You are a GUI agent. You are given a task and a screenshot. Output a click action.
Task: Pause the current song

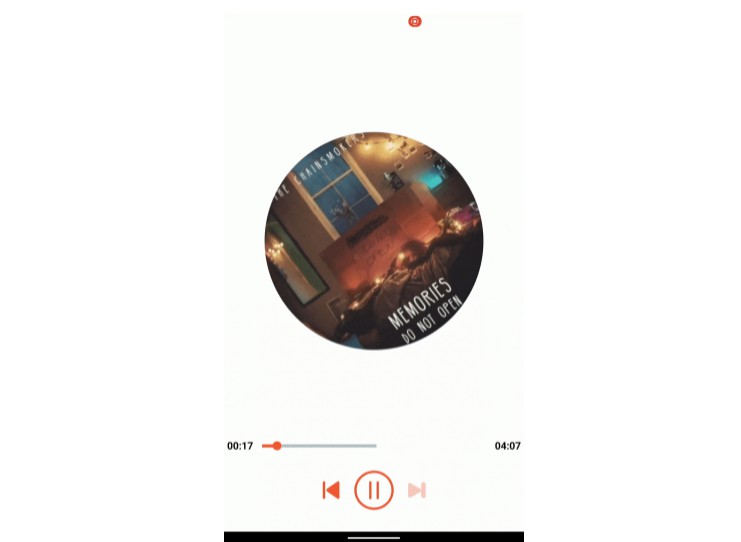[373, 490]
